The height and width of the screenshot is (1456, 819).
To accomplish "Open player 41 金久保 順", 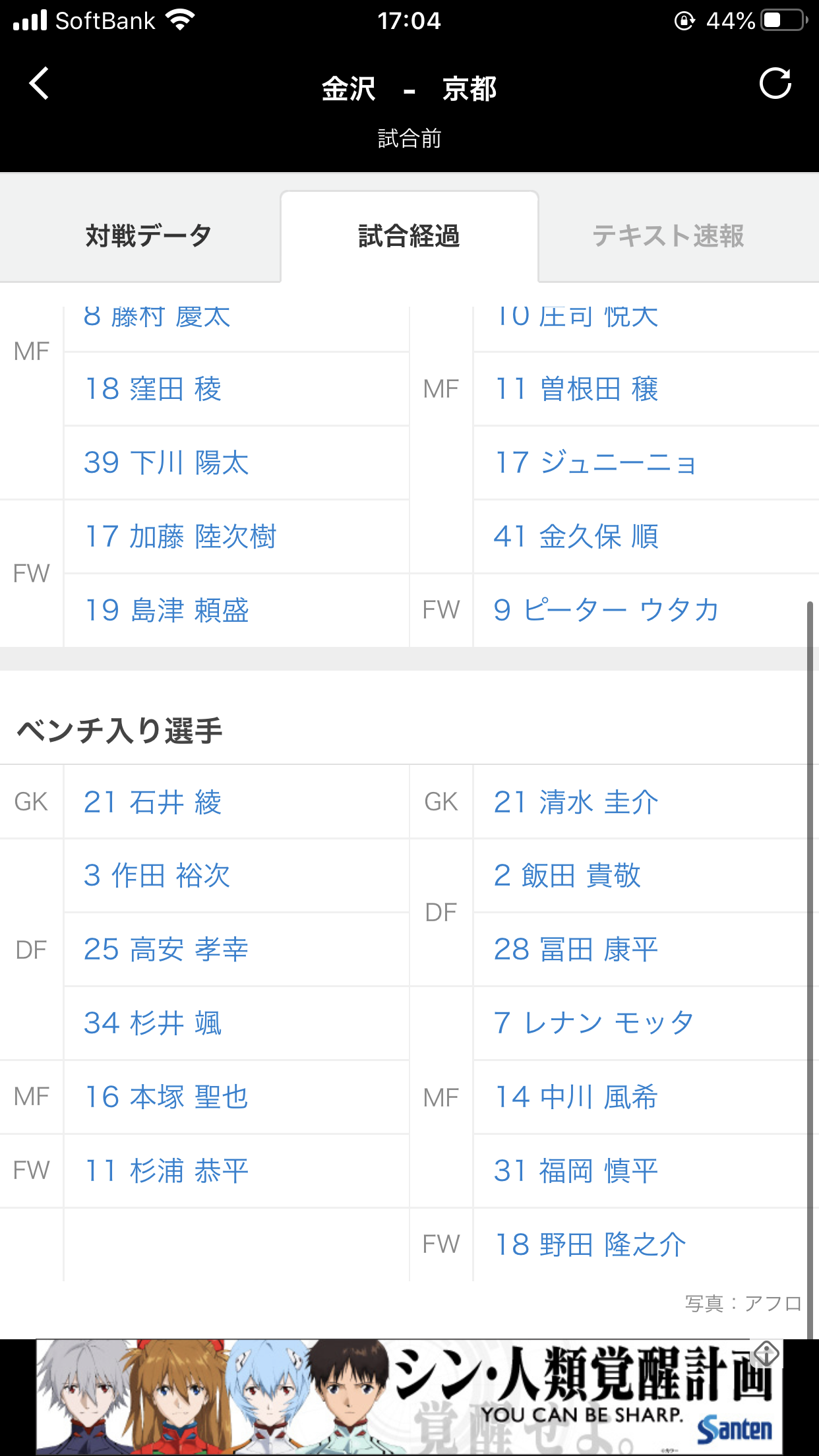I will (x=576, y=537).
